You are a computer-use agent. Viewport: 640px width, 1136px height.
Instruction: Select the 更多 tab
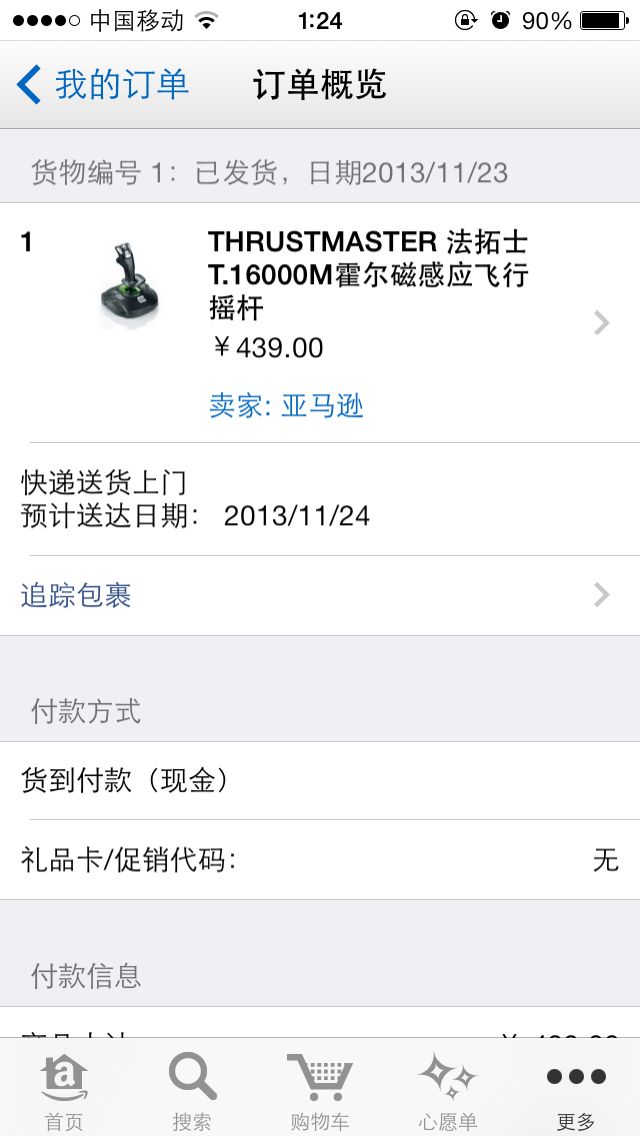click(x=576, y=1090)
